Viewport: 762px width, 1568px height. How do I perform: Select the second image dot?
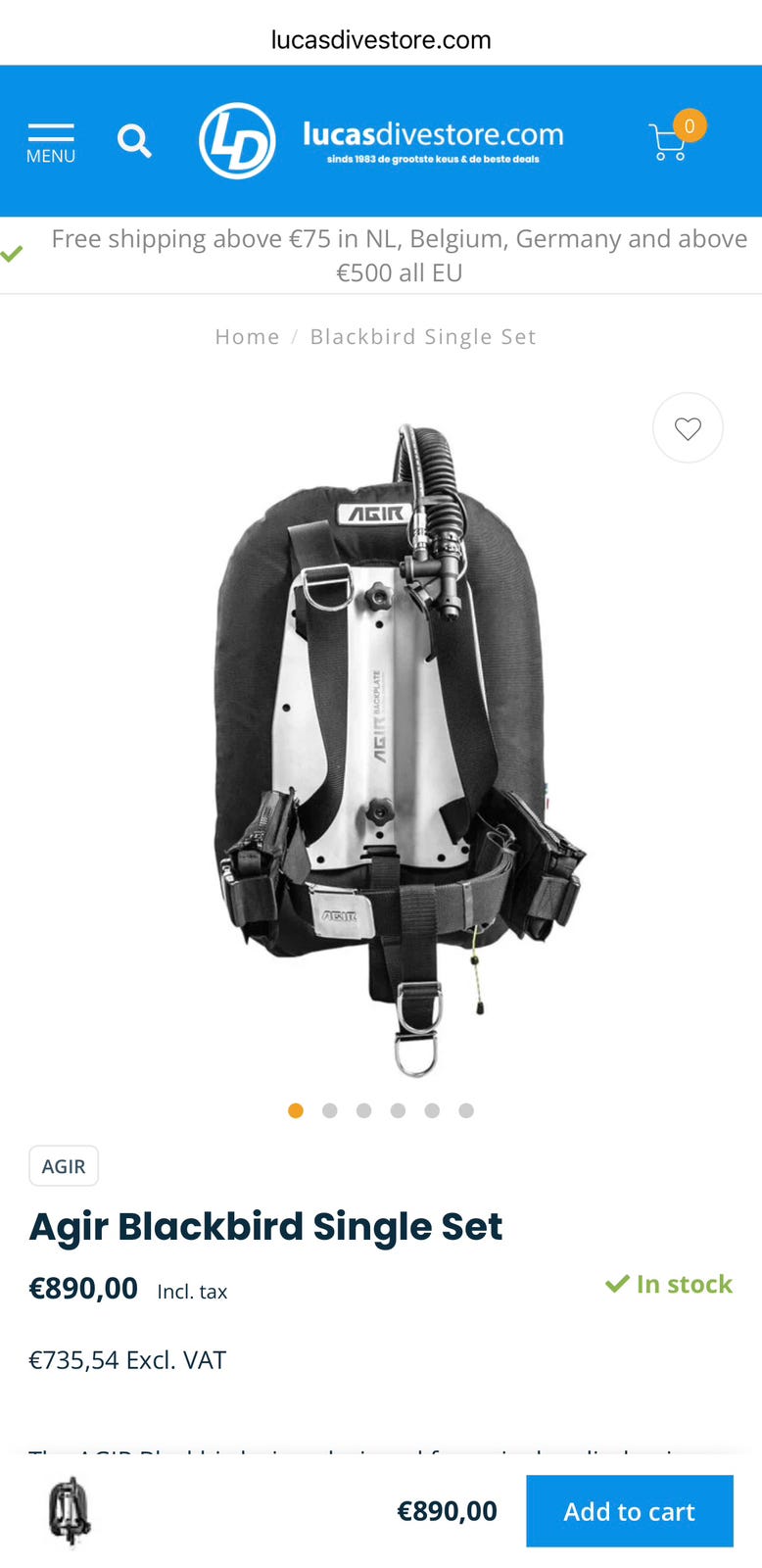[x=330, y=1110]
